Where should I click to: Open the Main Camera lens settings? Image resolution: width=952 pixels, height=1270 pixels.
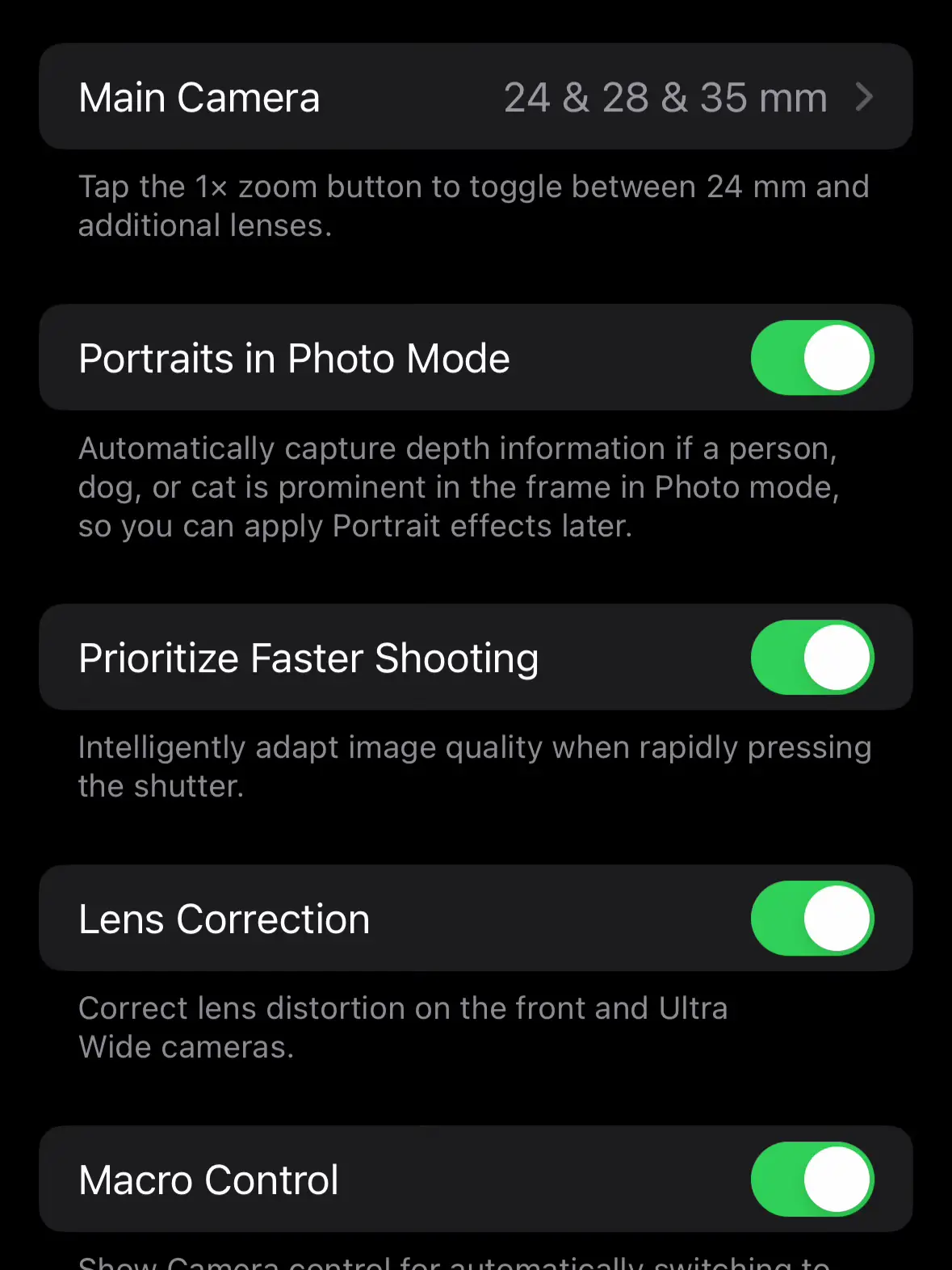click(x=476, y=98)
